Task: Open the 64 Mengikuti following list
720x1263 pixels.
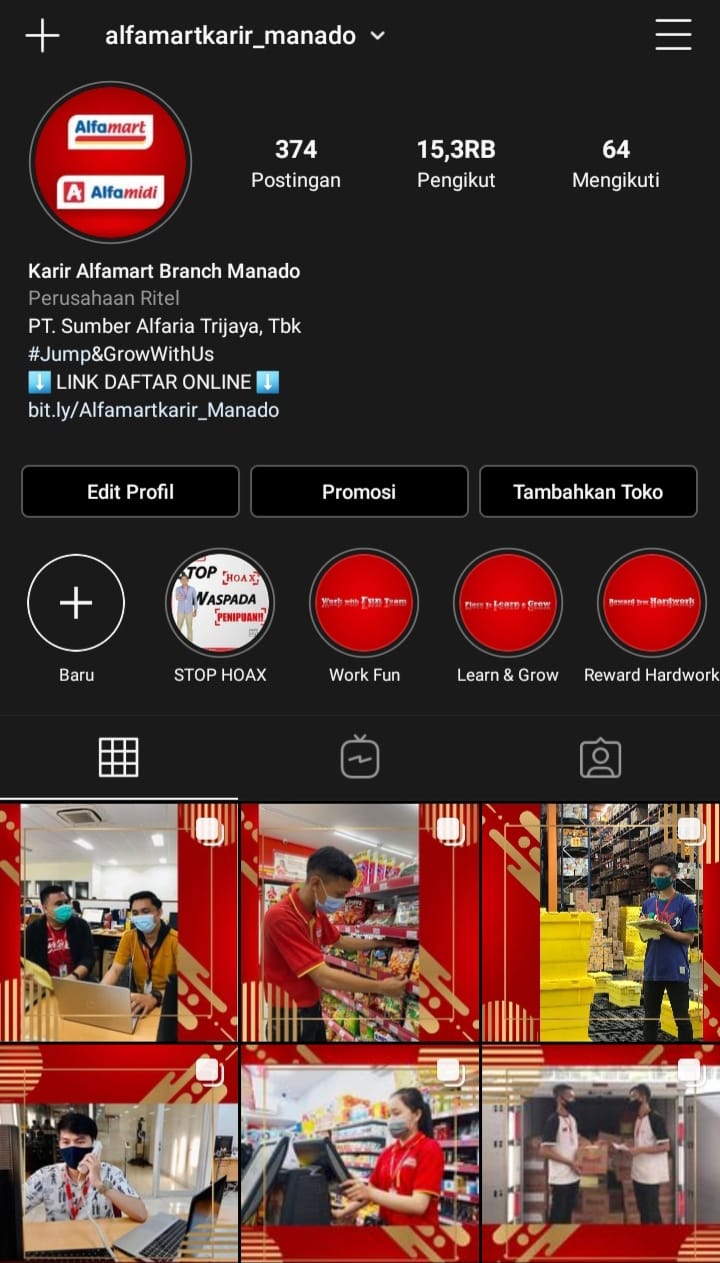Action: tap(615, 164)
